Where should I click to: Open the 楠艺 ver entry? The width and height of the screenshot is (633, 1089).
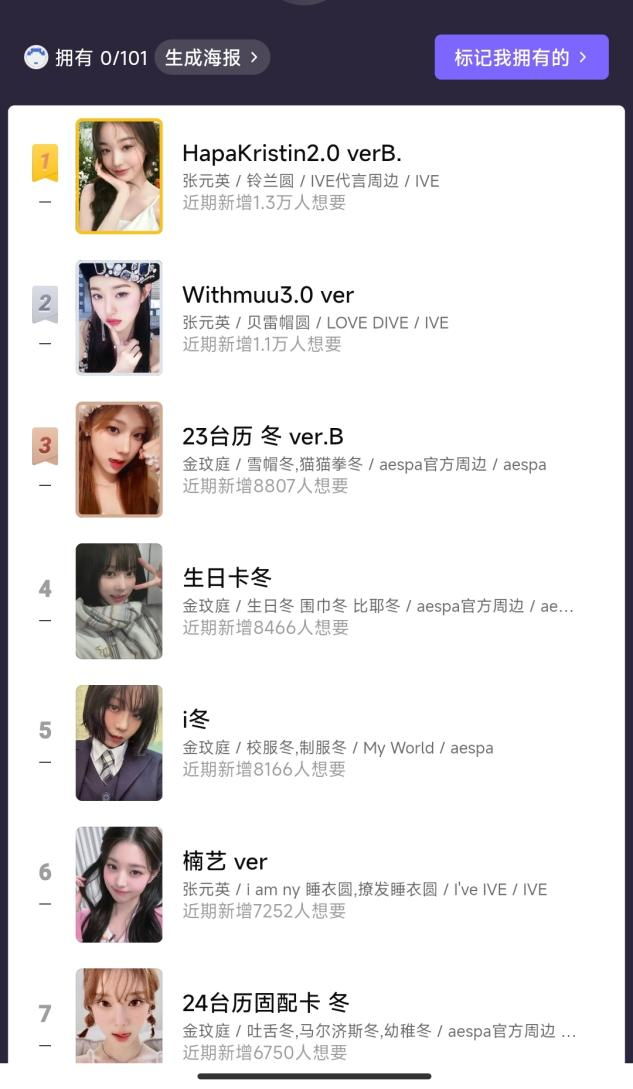click(316, 885)
